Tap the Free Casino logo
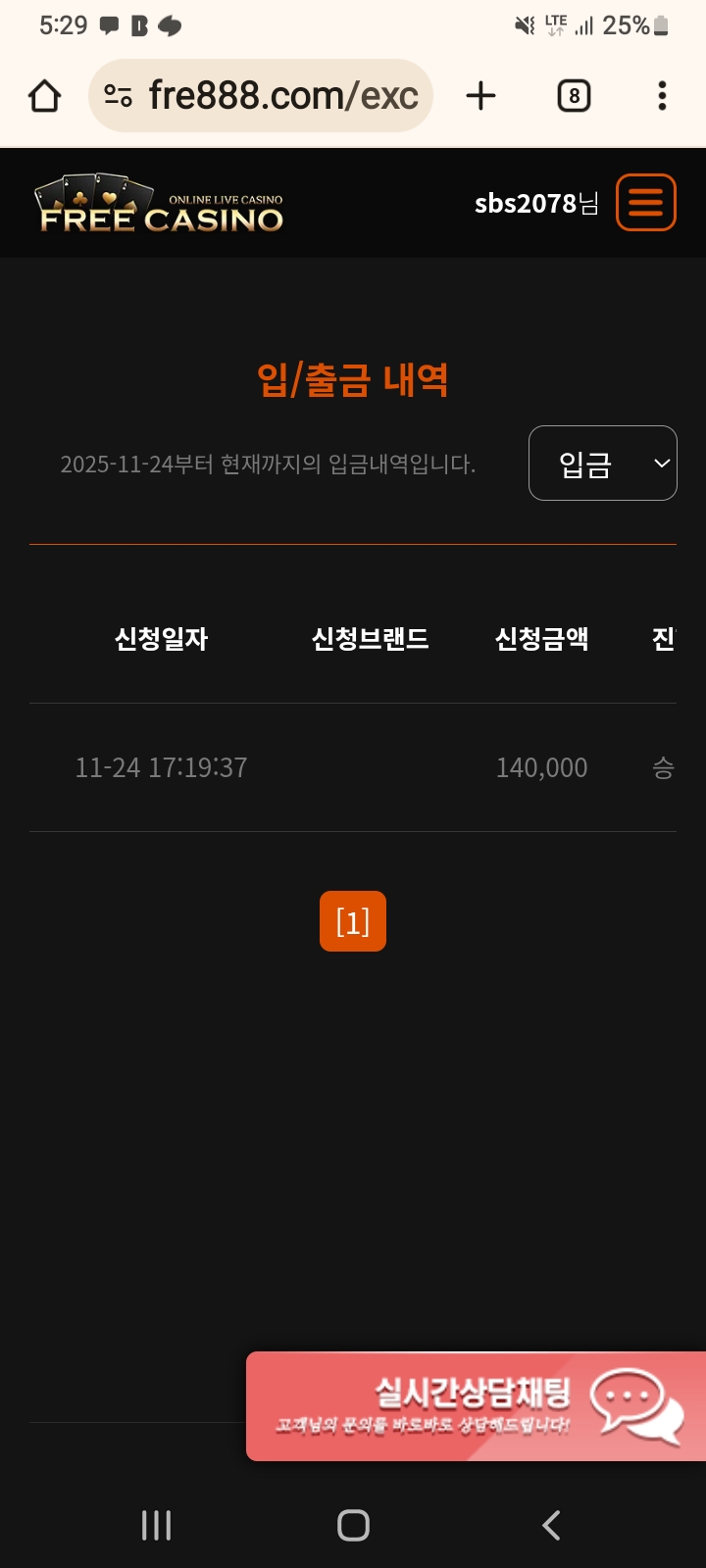Image resolution: width=706 pixels, height=1568 pixels. pyautogui.click(x=161, y=204)
